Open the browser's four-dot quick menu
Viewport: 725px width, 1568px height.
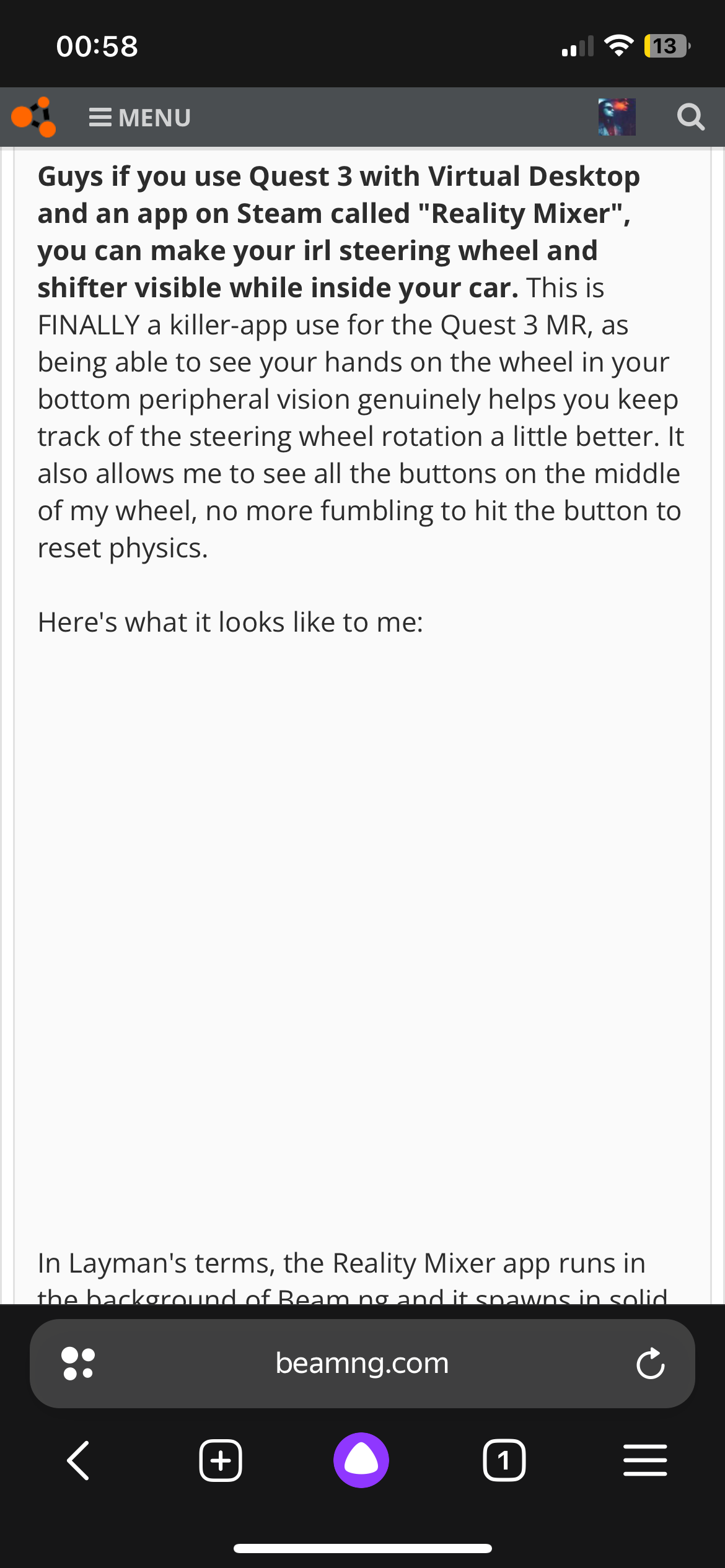[78, 1363]
